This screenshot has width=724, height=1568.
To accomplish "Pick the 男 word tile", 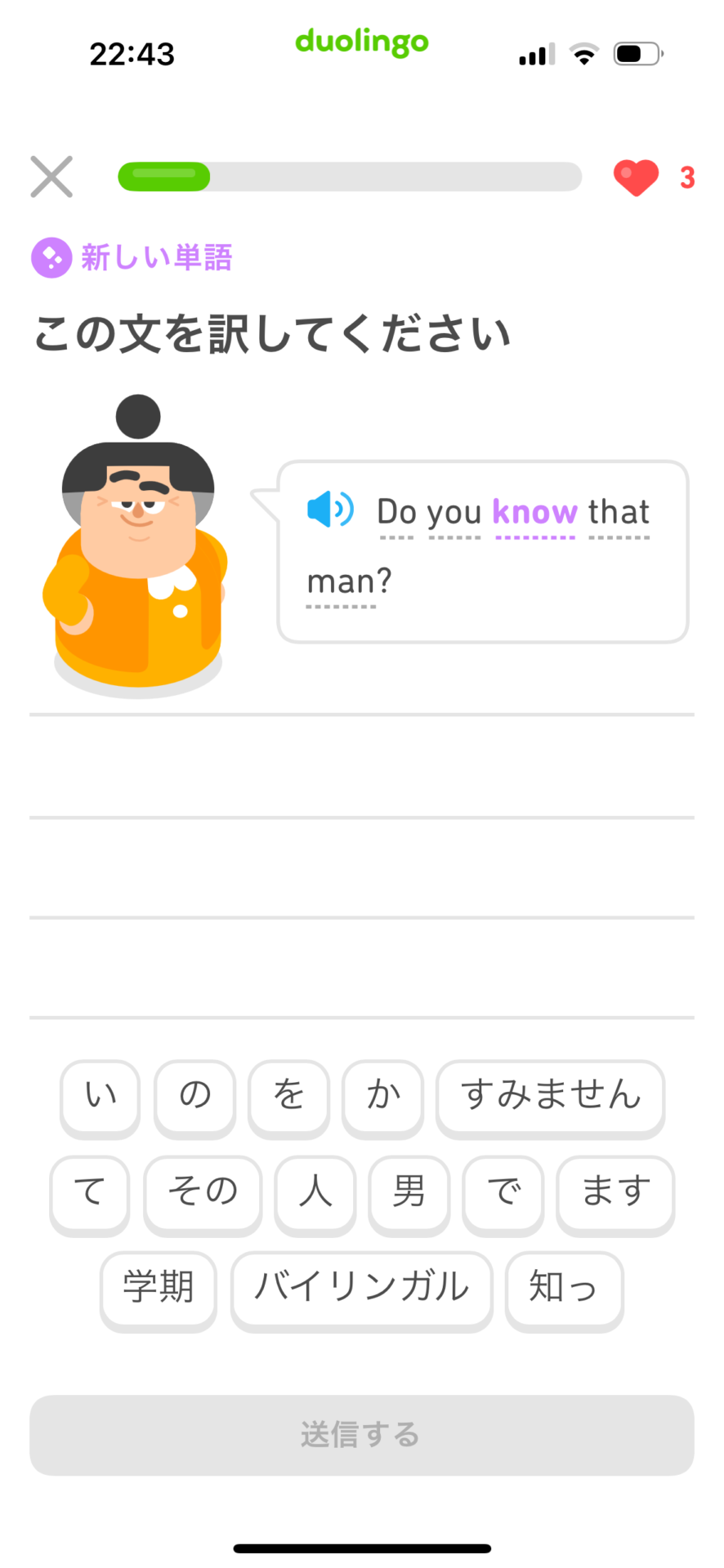I will click(409, 1191).
